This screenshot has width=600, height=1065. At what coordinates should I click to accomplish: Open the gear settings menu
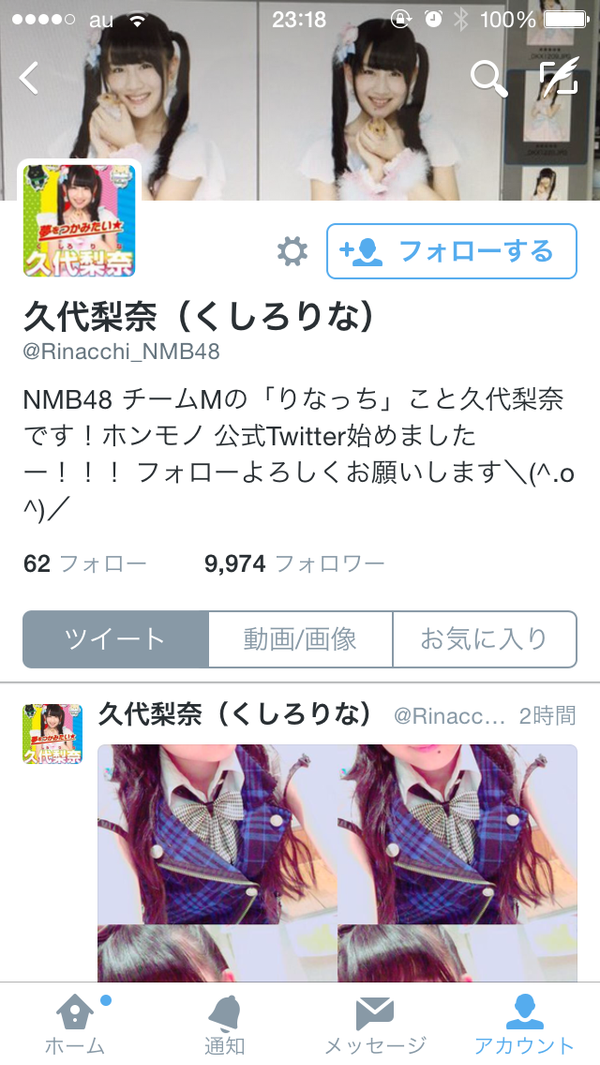[292, 251]
